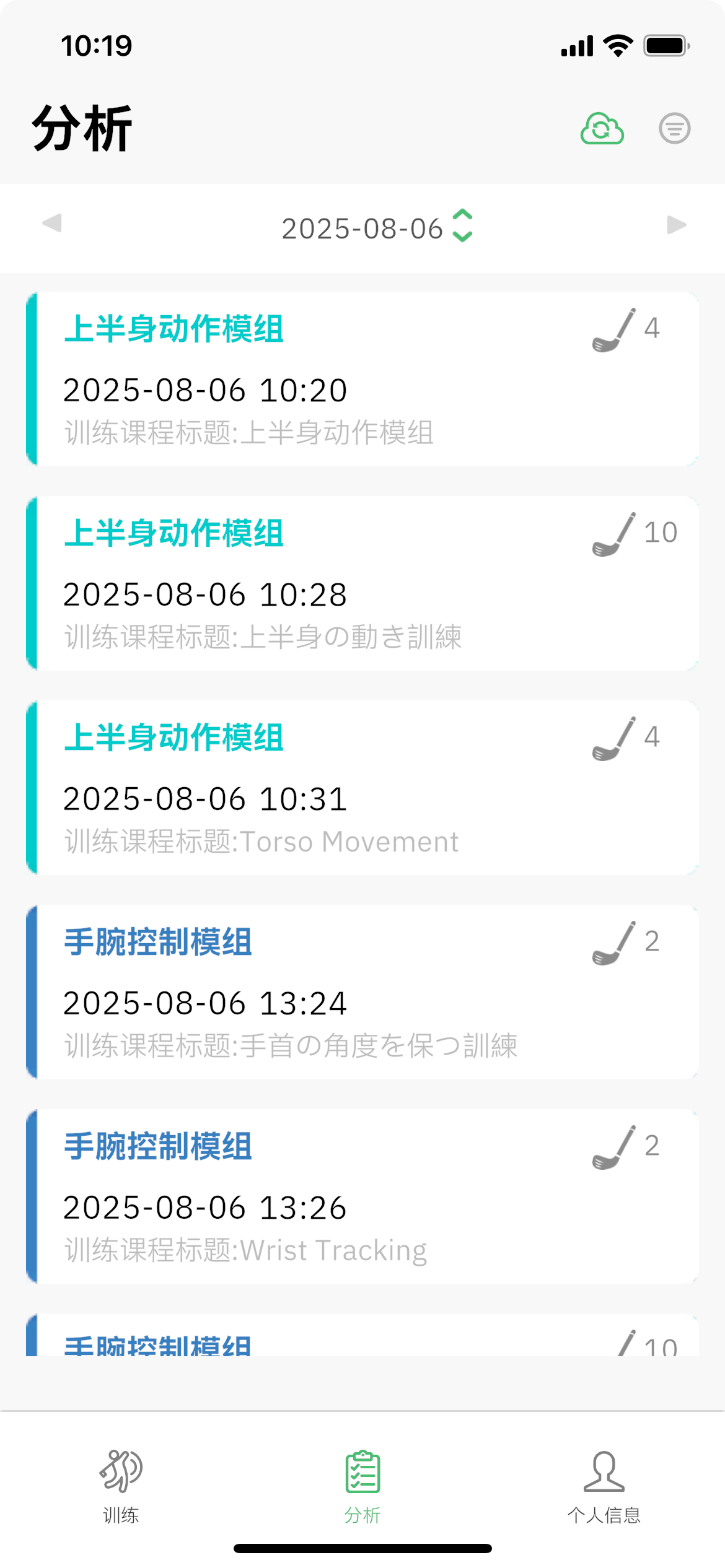The width and height of the screenshot is (725, 1568).
Task: Open the Torso Movement record
Action: click(362, 788)
